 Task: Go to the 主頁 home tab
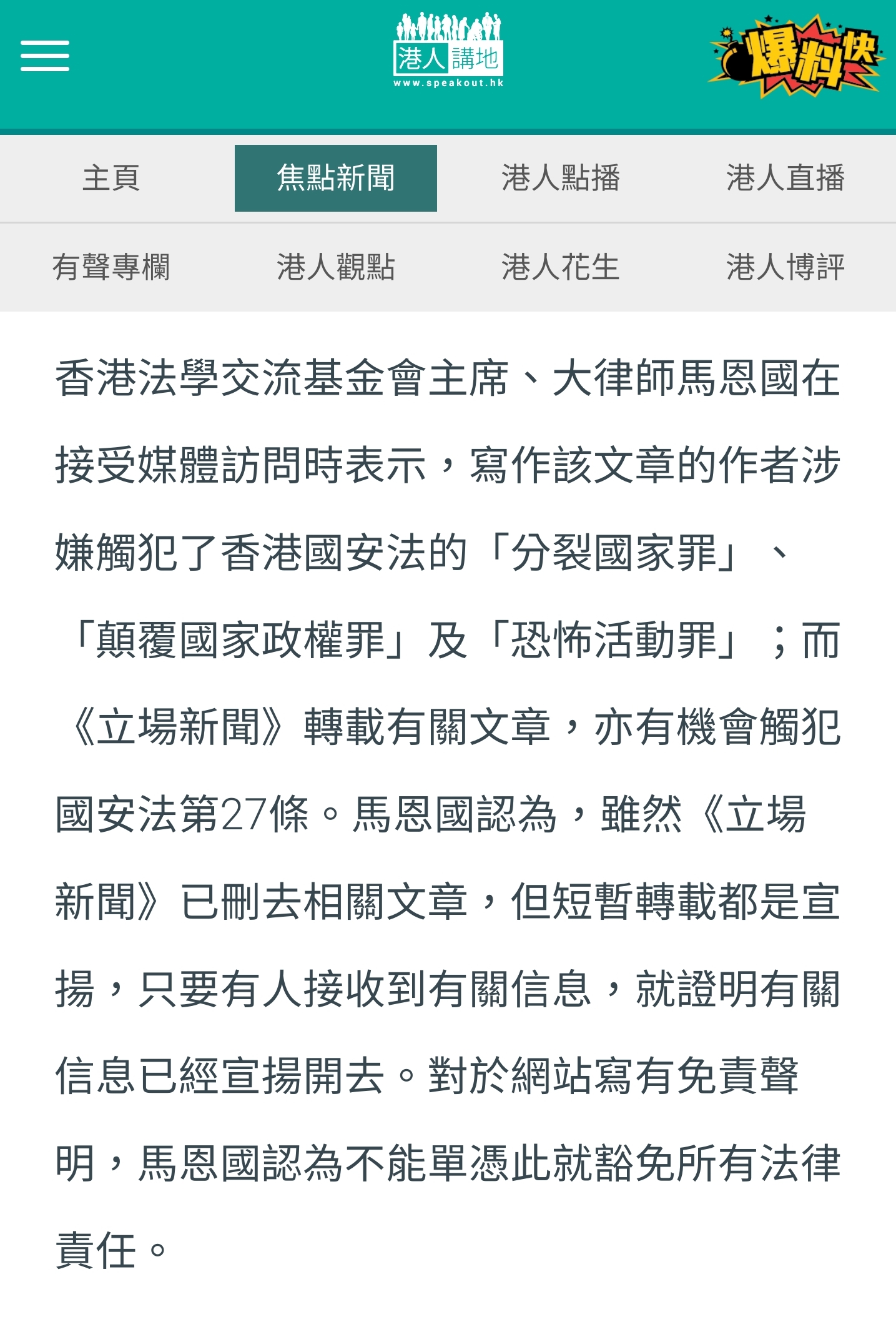[111, 178]
